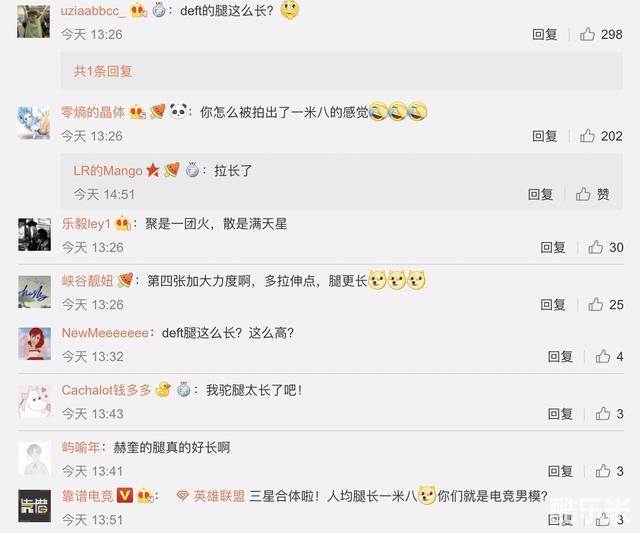Image resolution: width=640 pixels, height=533 pixels.
Task: Open LR的Mango's profile
Action: click(x=108, y=171)
